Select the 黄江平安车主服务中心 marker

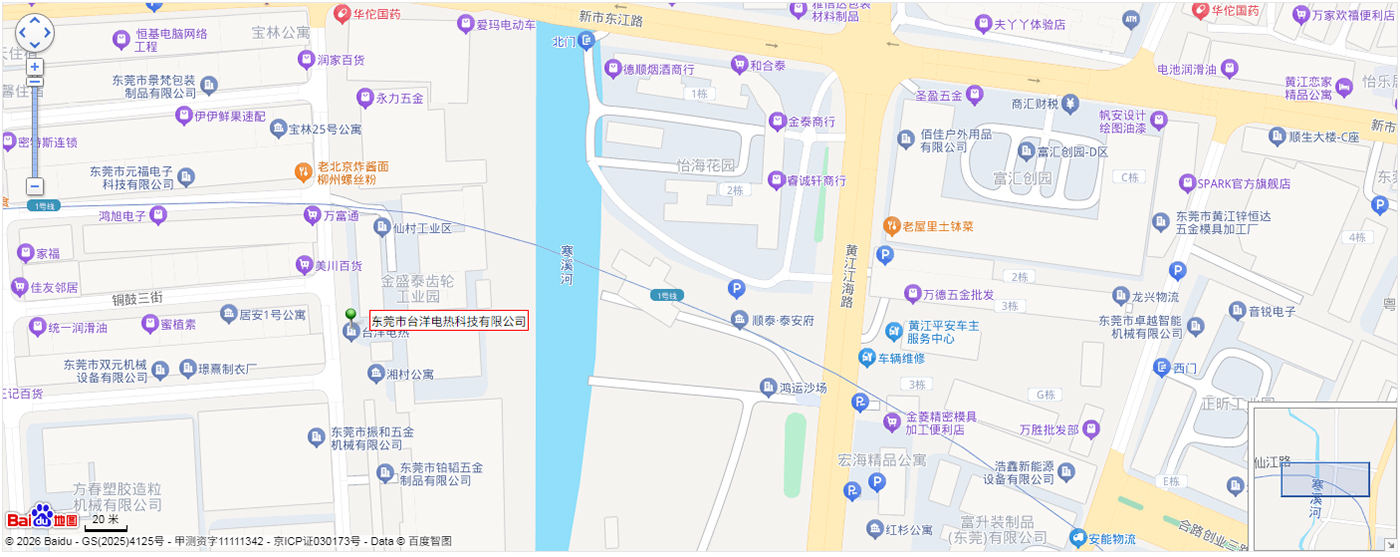click(894, 332)
